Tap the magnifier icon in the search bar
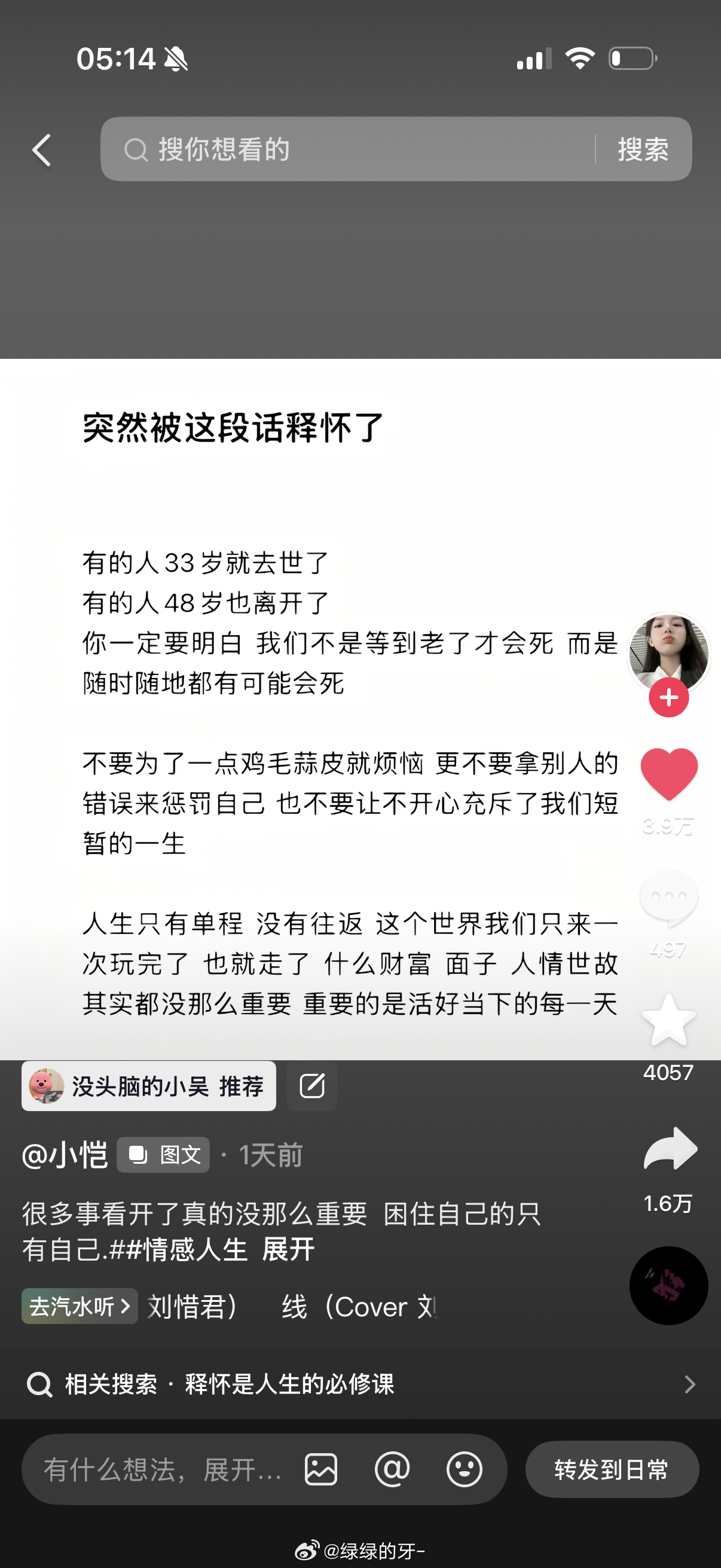The image size is (721, 1568). [x=136, y=149]
